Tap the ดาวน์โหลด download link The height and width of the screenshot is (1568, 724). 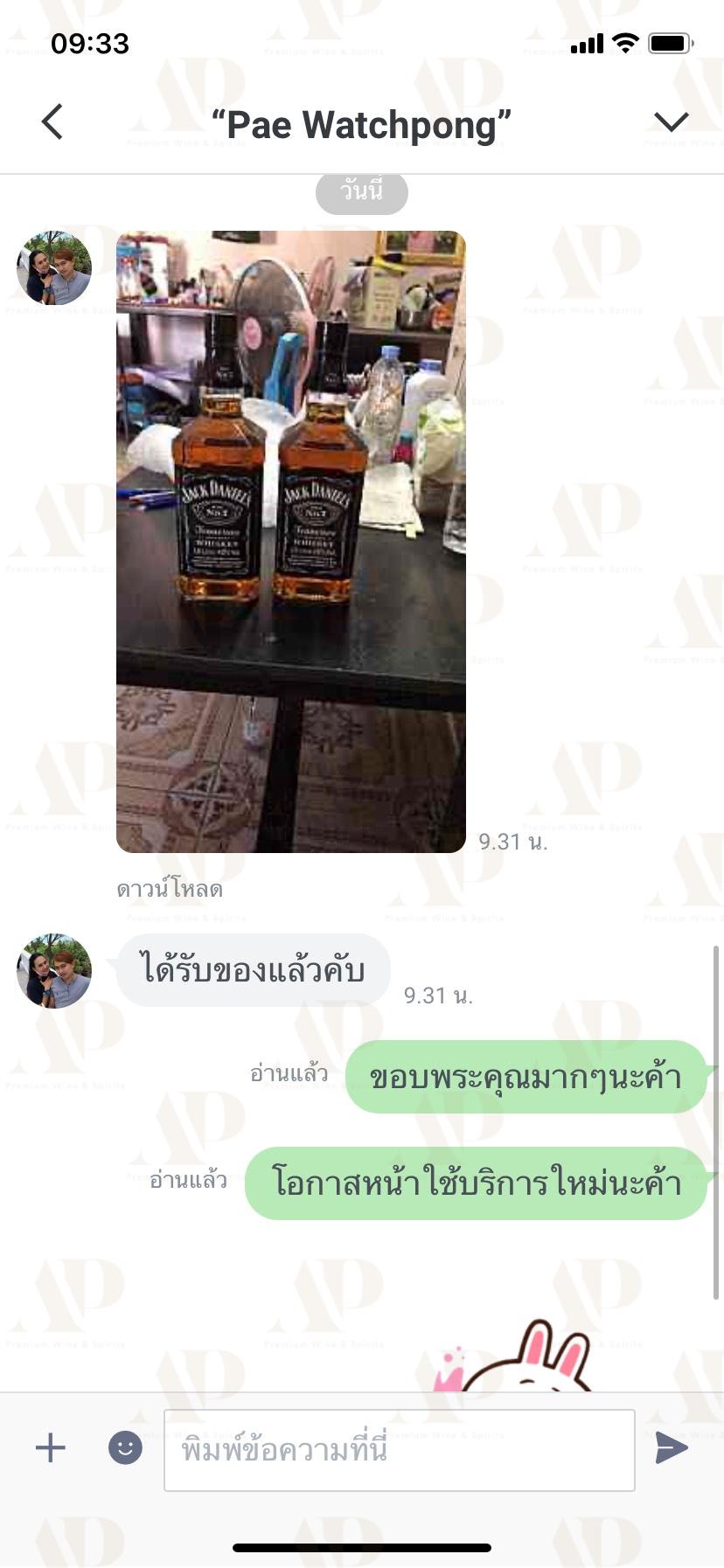[x=170, y=889]
